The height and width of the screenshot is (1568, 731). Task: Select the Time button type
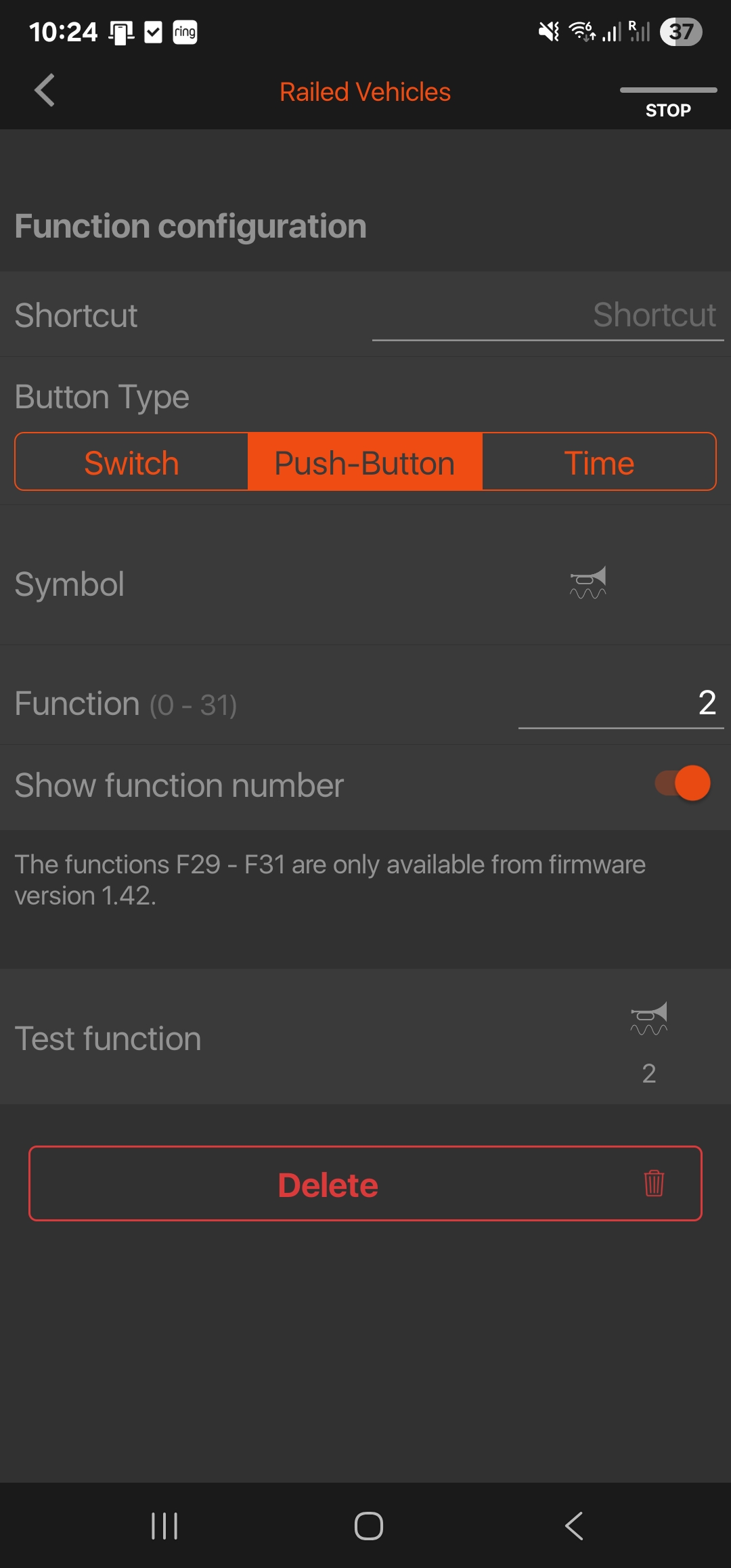[x=599, y=463]
